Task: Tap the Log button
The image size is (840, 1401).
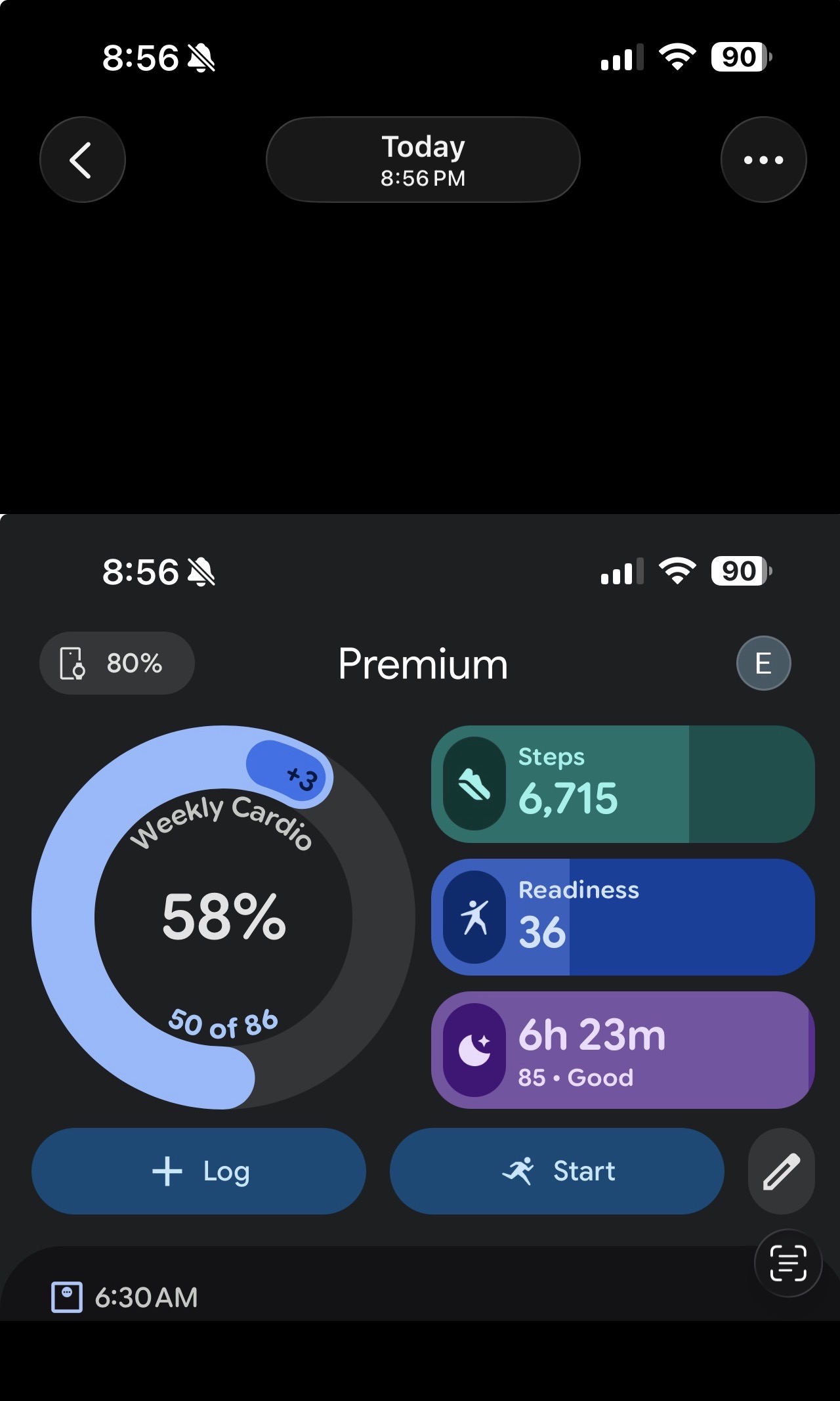Action: click(199, 1171)
